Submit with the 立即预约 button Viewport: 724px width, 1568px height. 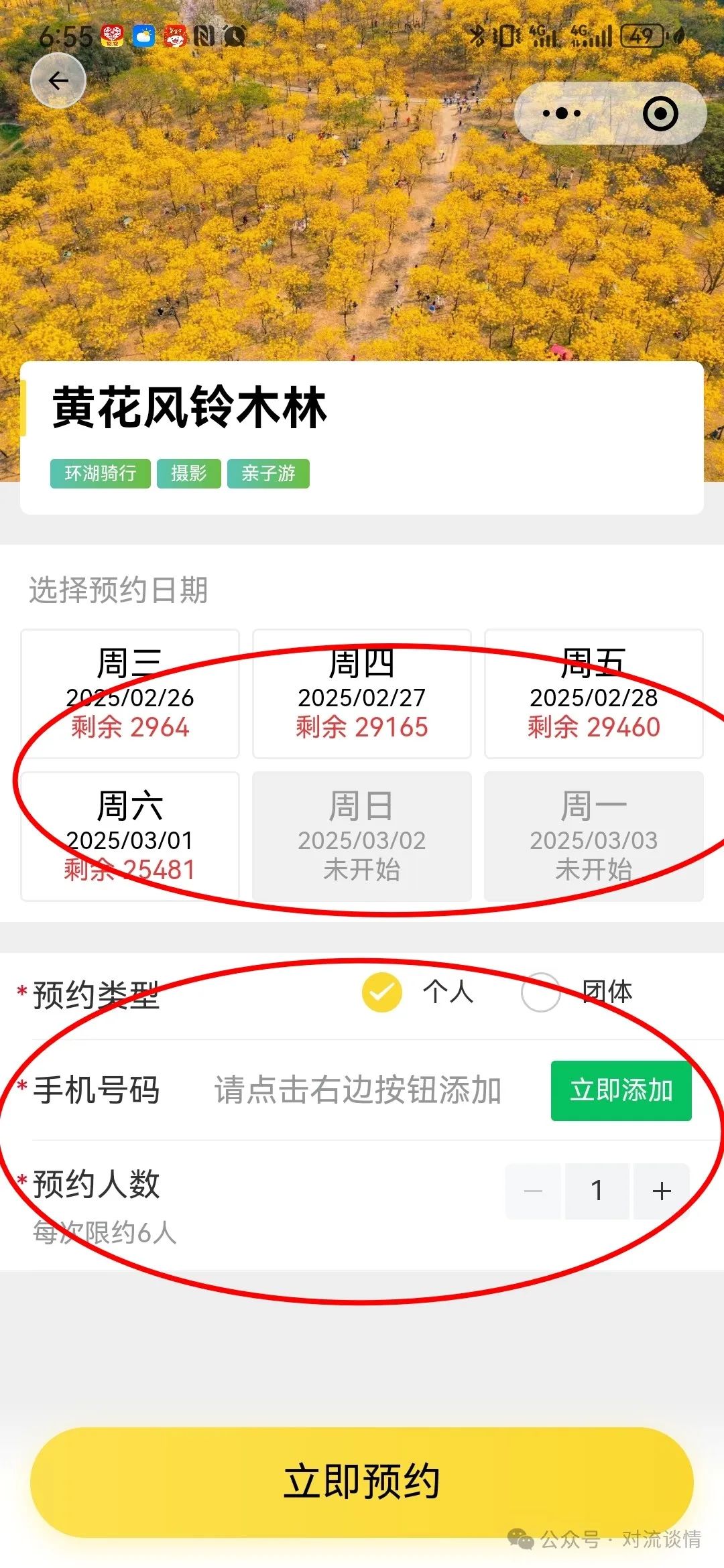coord(362,1482)
